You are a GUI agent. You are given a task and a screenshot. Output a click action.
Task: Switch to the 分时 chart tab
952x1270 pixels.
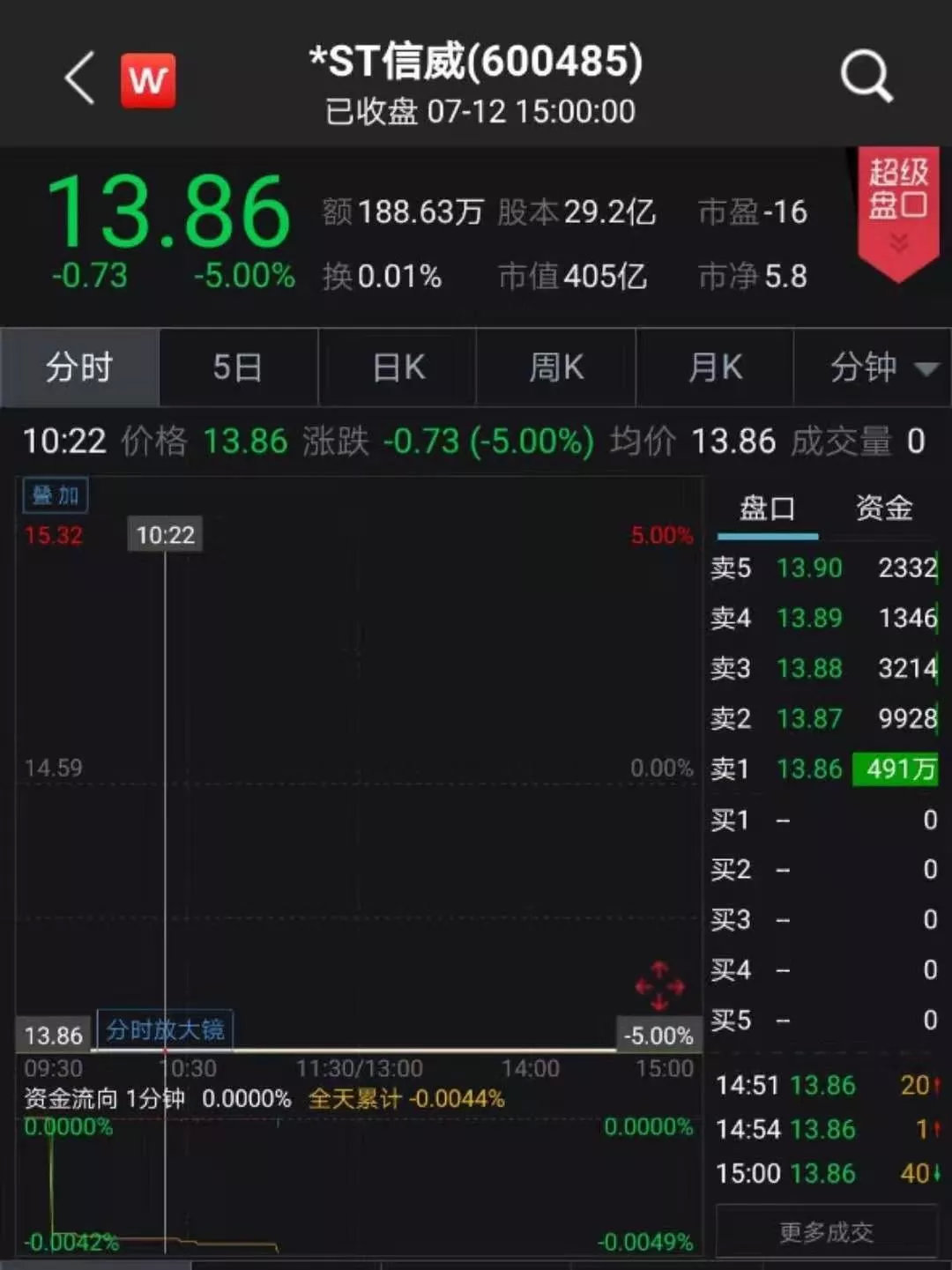(x=79, y=368)
